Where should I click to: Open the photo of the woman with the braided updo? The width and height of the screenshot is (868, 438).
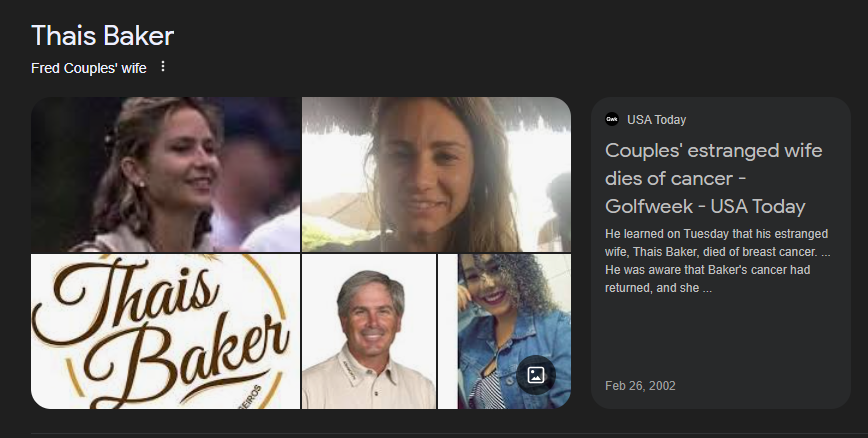[x=165, y=174]
